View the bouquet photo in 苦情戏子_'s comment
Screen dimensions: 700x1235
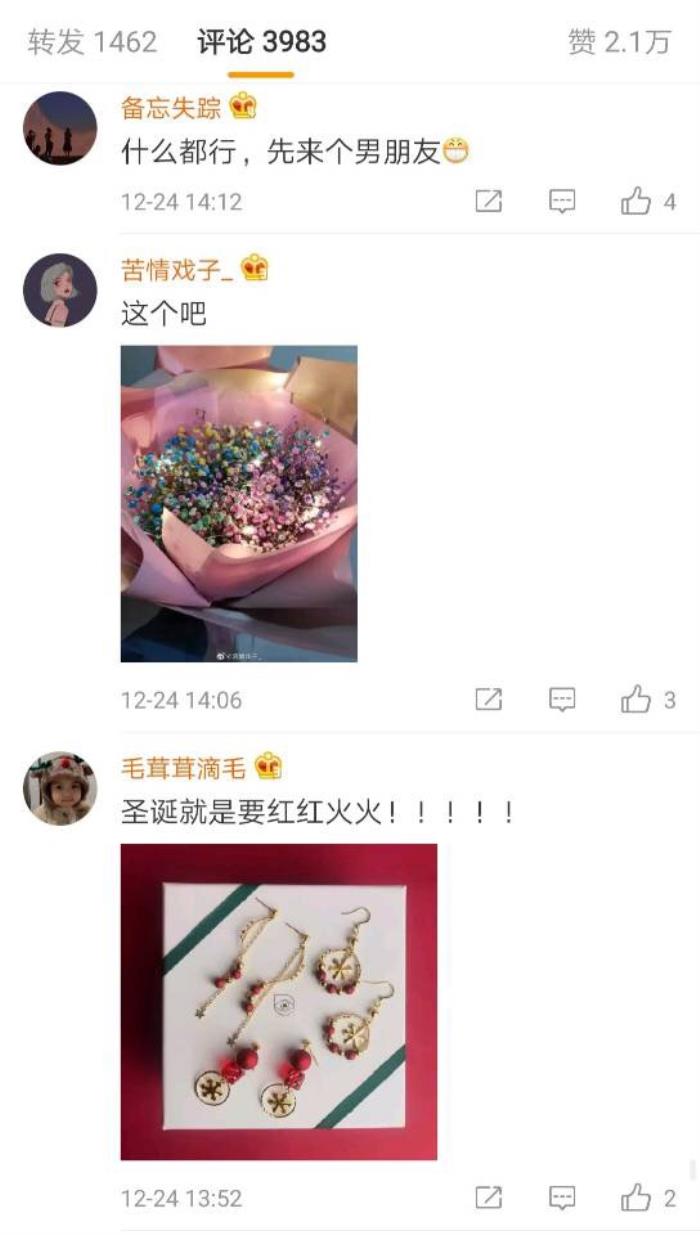click(239, 503)
